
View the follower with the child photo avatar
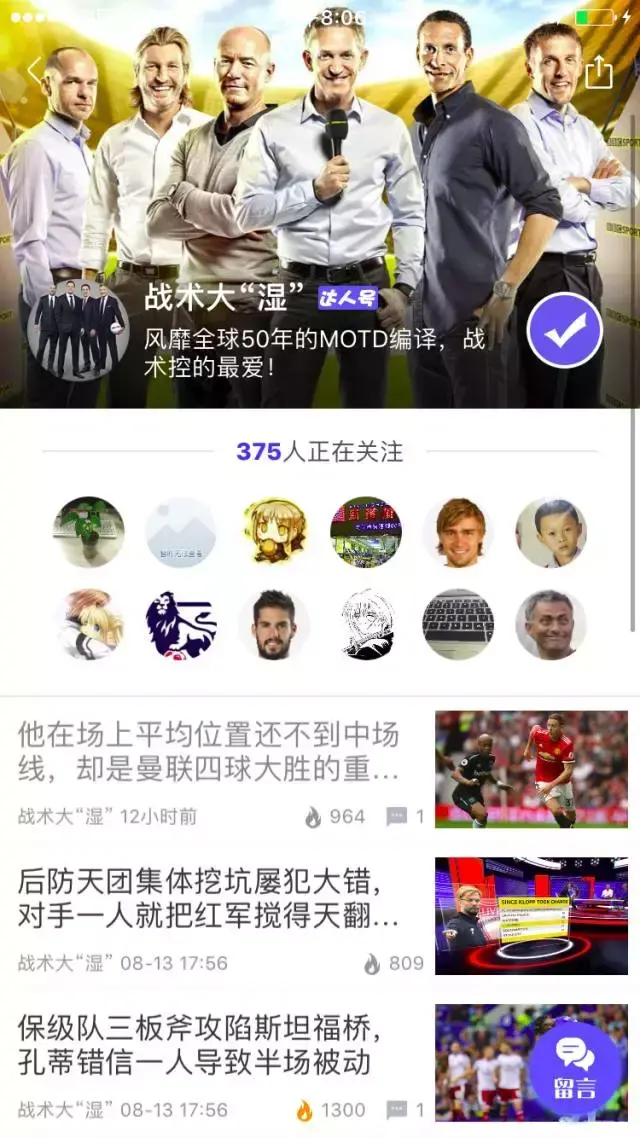[551, 533]
